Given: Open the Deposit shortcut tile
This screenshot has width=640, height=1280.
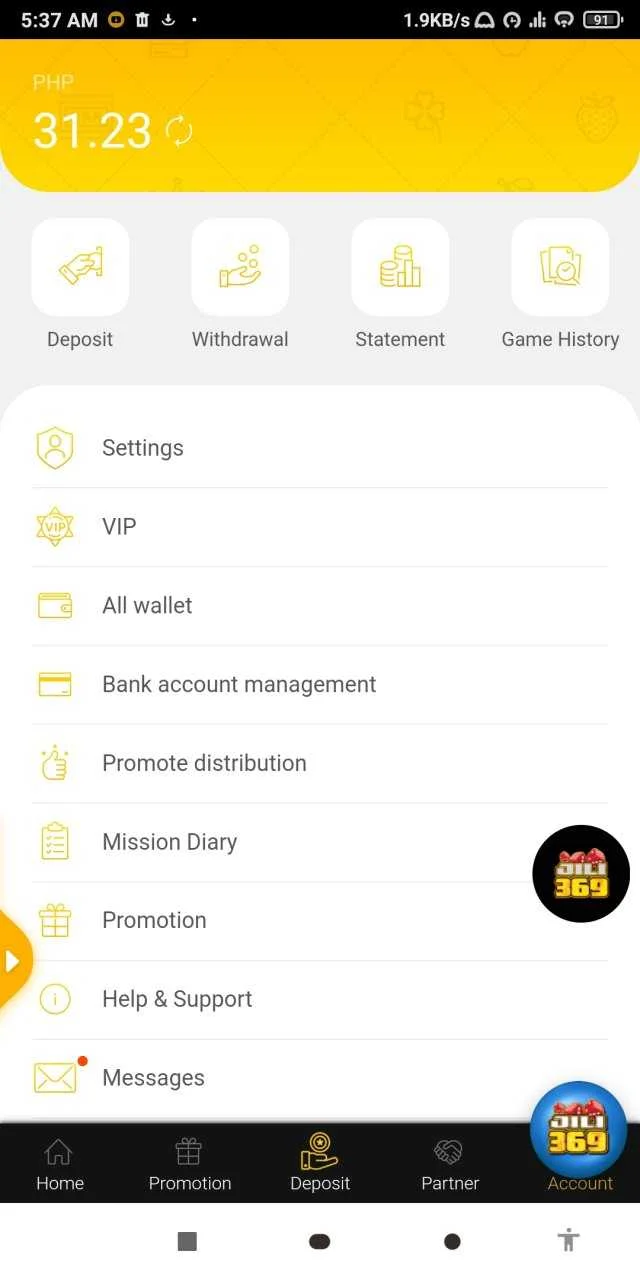Looking at the screenshot, I should click(80, 267).
